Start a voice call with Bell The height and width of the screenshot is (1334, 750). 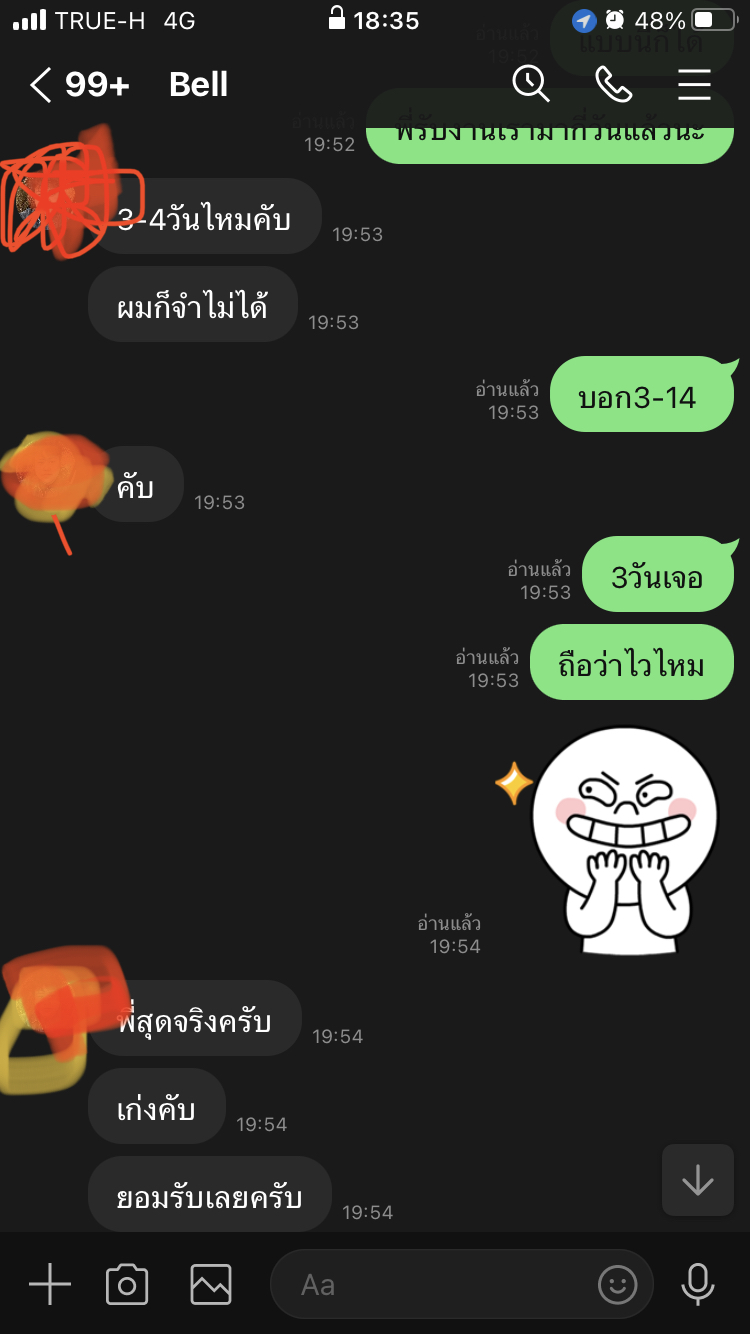(612, 85)
